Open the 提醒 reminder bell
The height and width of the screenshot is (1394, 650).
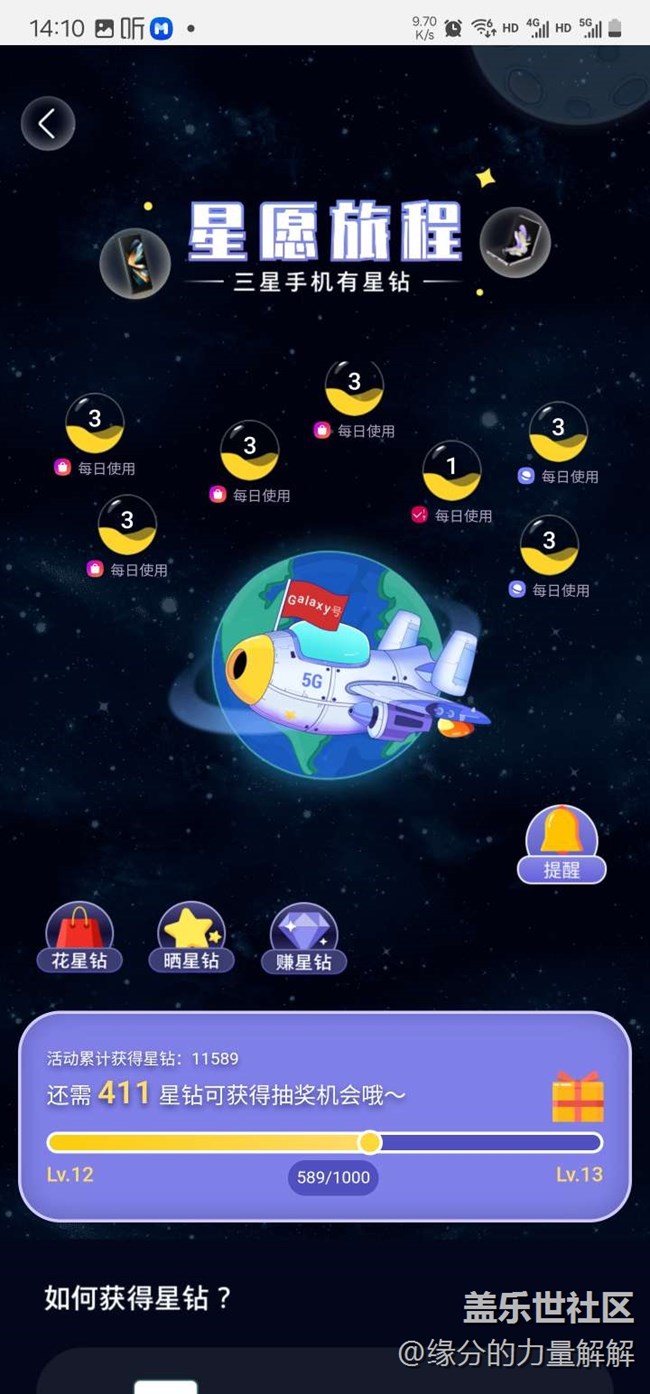pos(562,845)
